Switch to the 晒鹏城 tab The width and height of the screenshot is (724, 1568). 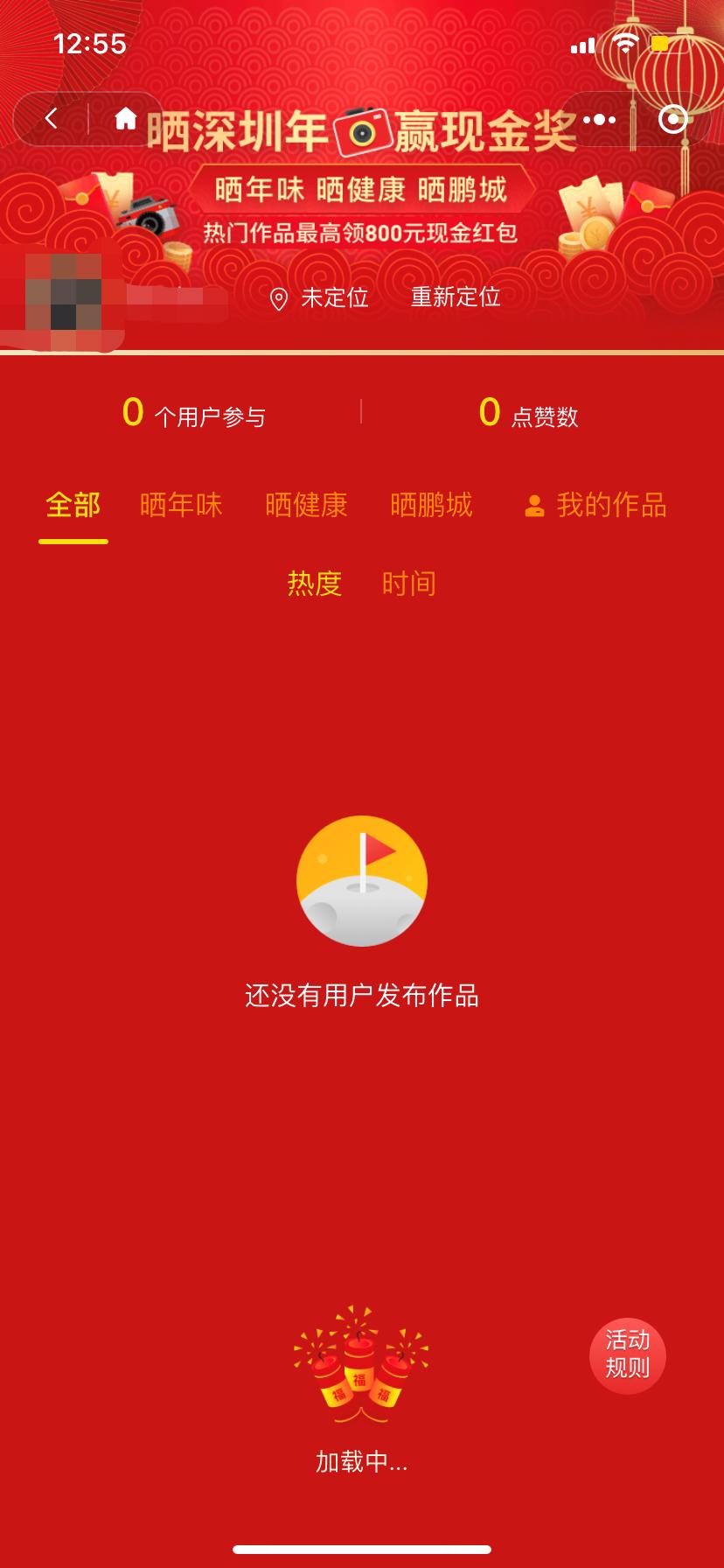click(431, 506)
